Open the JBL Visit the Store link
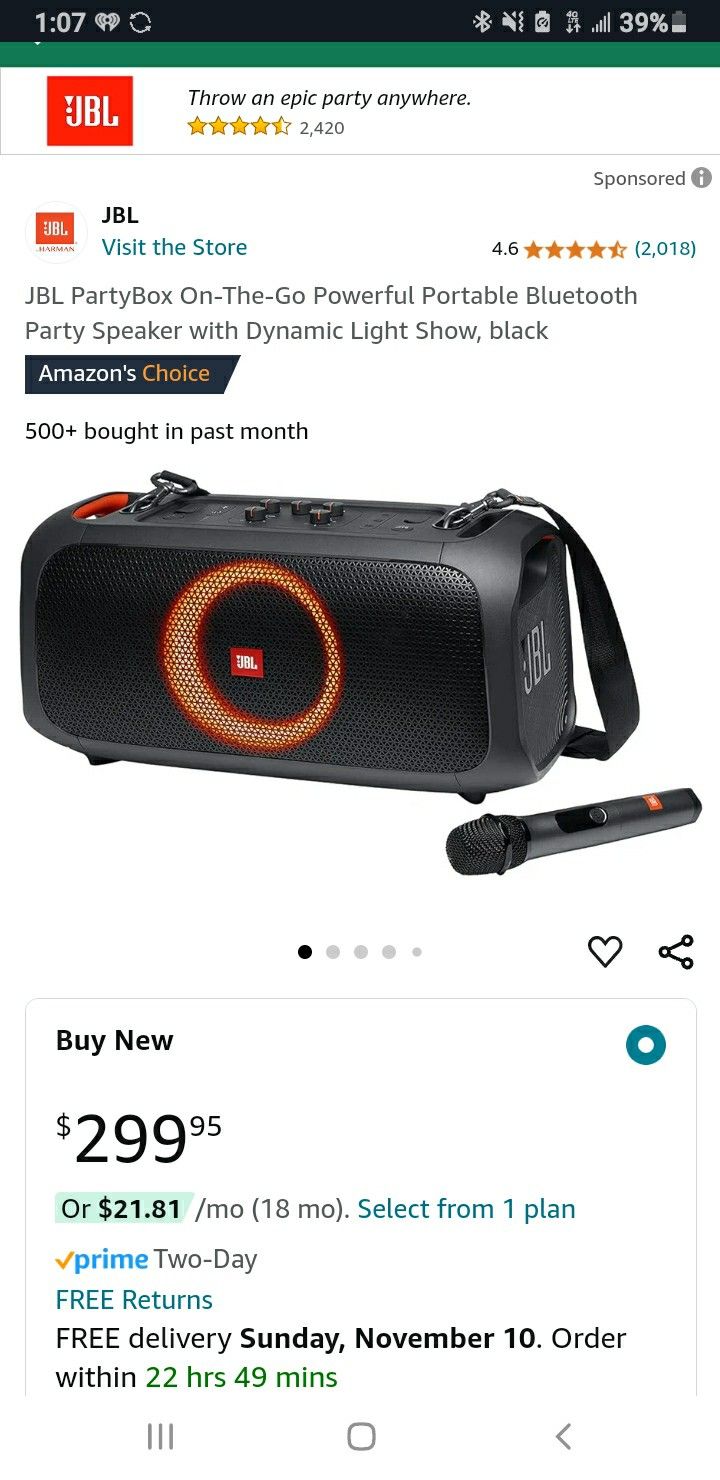The width and height of the screenshot is (720, 1480). pos(175,247)
